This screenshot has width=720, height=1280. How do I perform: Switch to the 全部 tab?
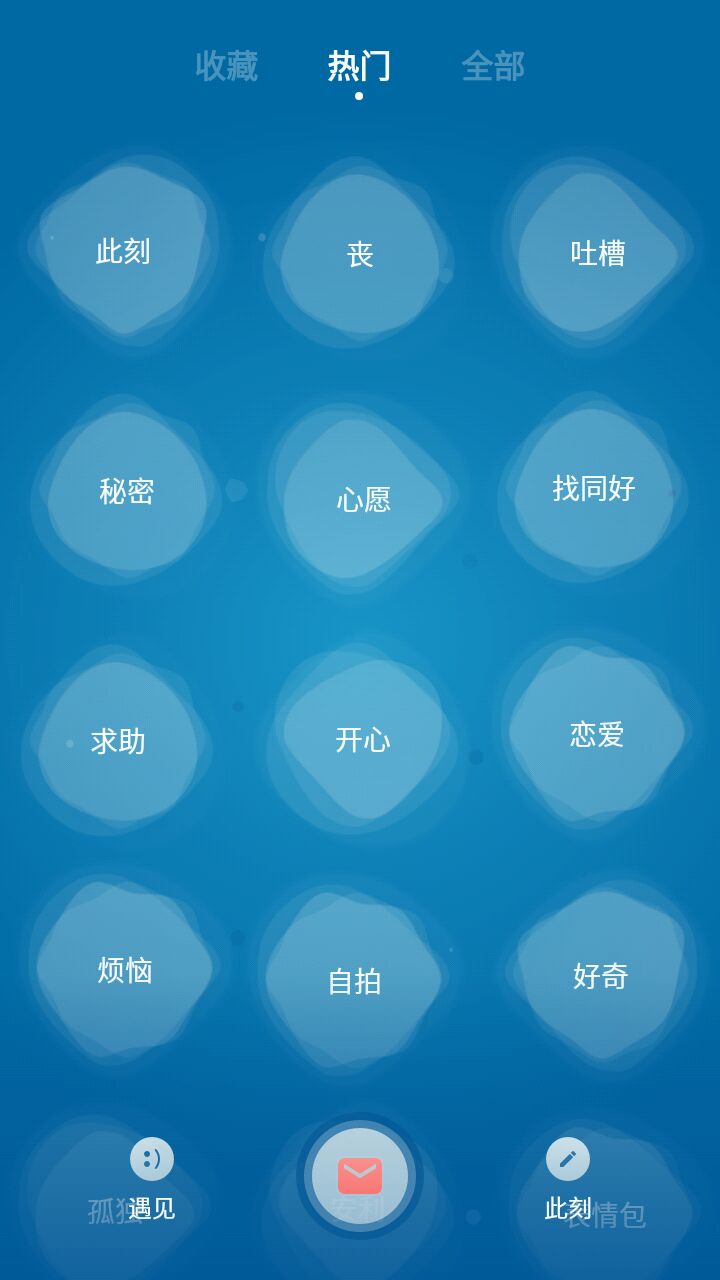pos(493,66)
